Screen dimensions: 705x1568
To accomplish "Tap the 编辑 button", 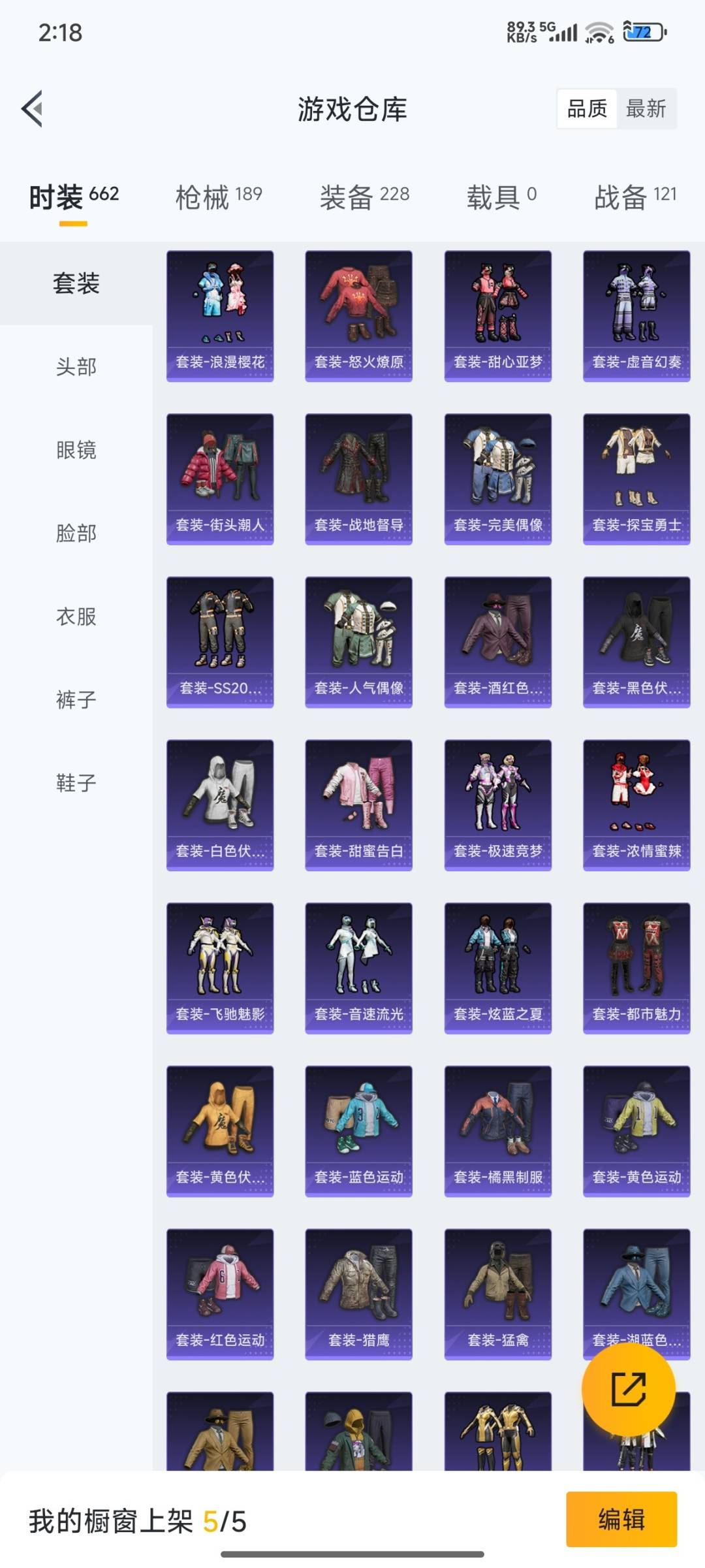I will coord(621,1519).
